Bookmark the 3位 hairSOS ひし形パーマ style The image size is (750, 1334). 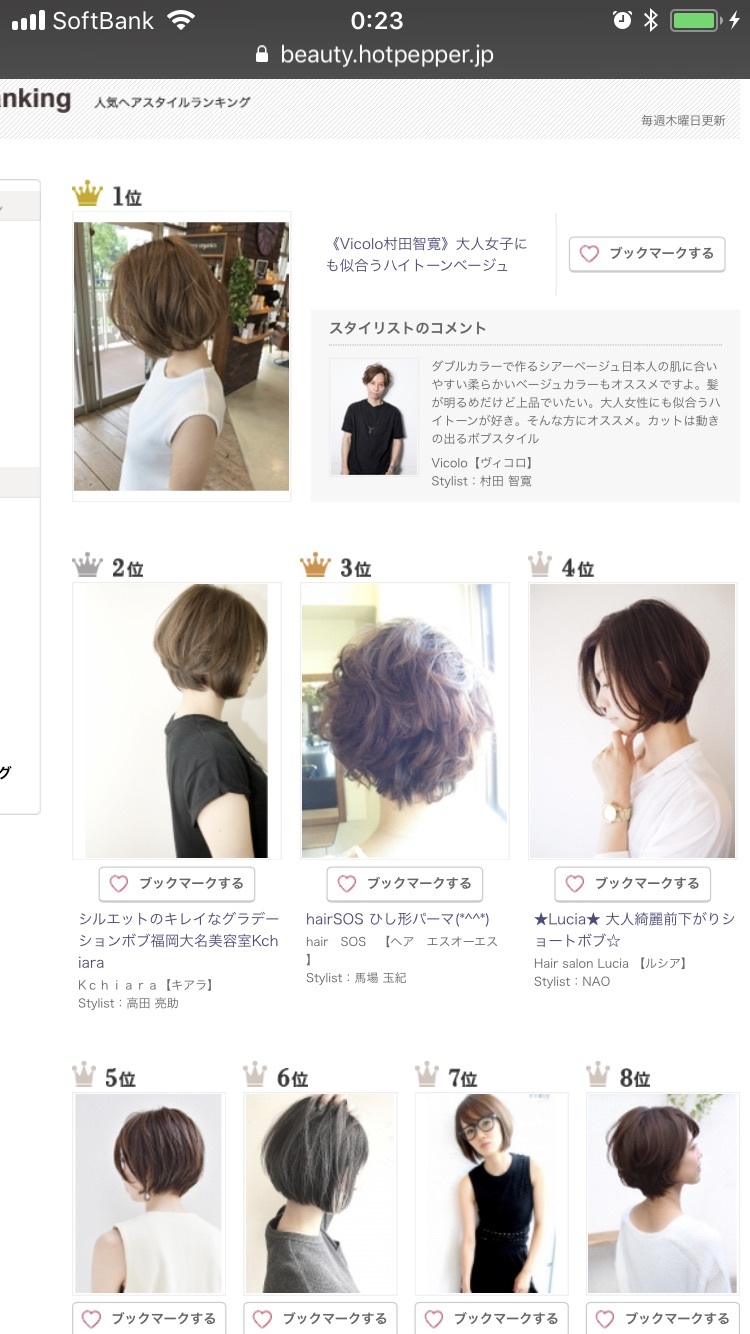click(x=404, y=884)
